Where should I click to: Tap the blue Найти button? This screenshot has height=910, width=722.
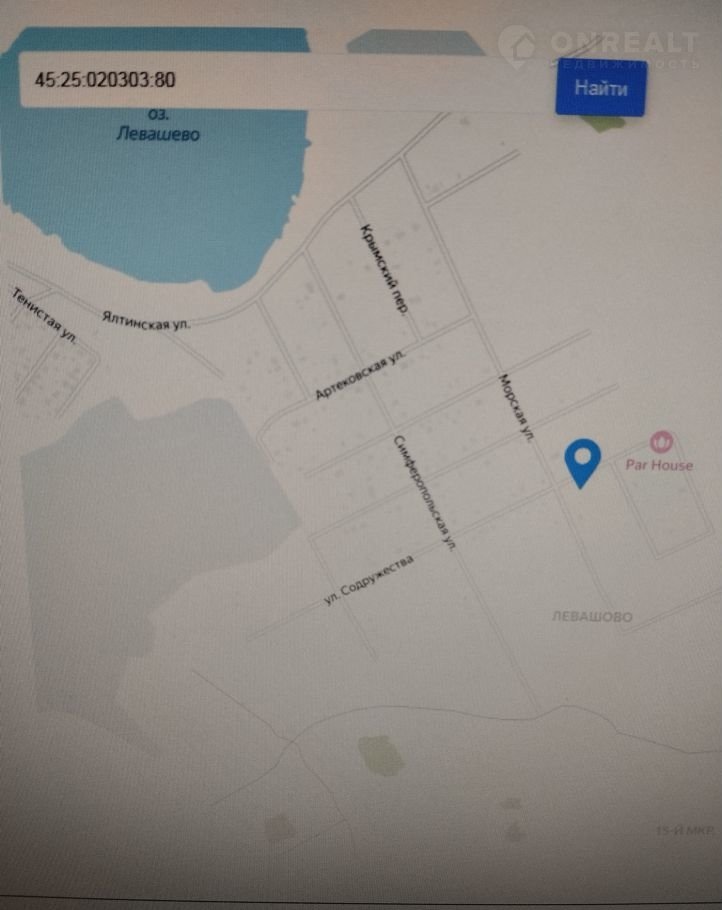pyautogui.click(x=600, y=88)
